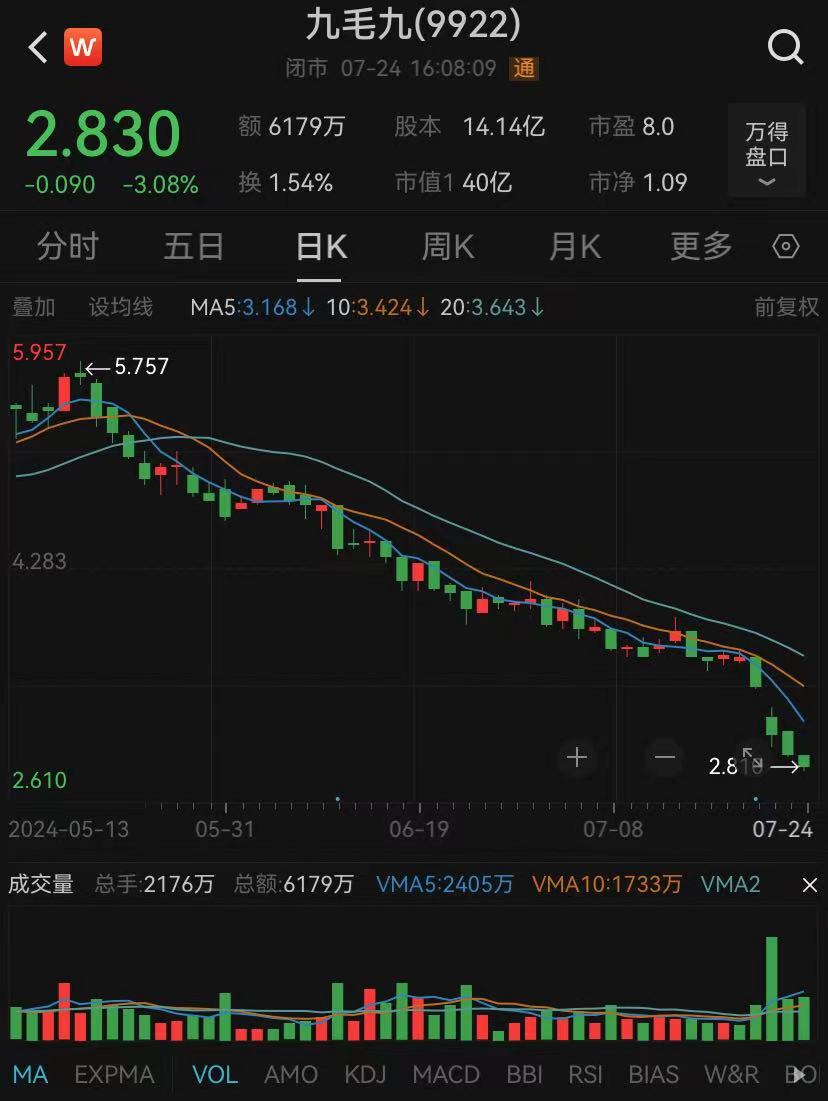Switch to the 分时 chart tab

[x=68, y=246]
